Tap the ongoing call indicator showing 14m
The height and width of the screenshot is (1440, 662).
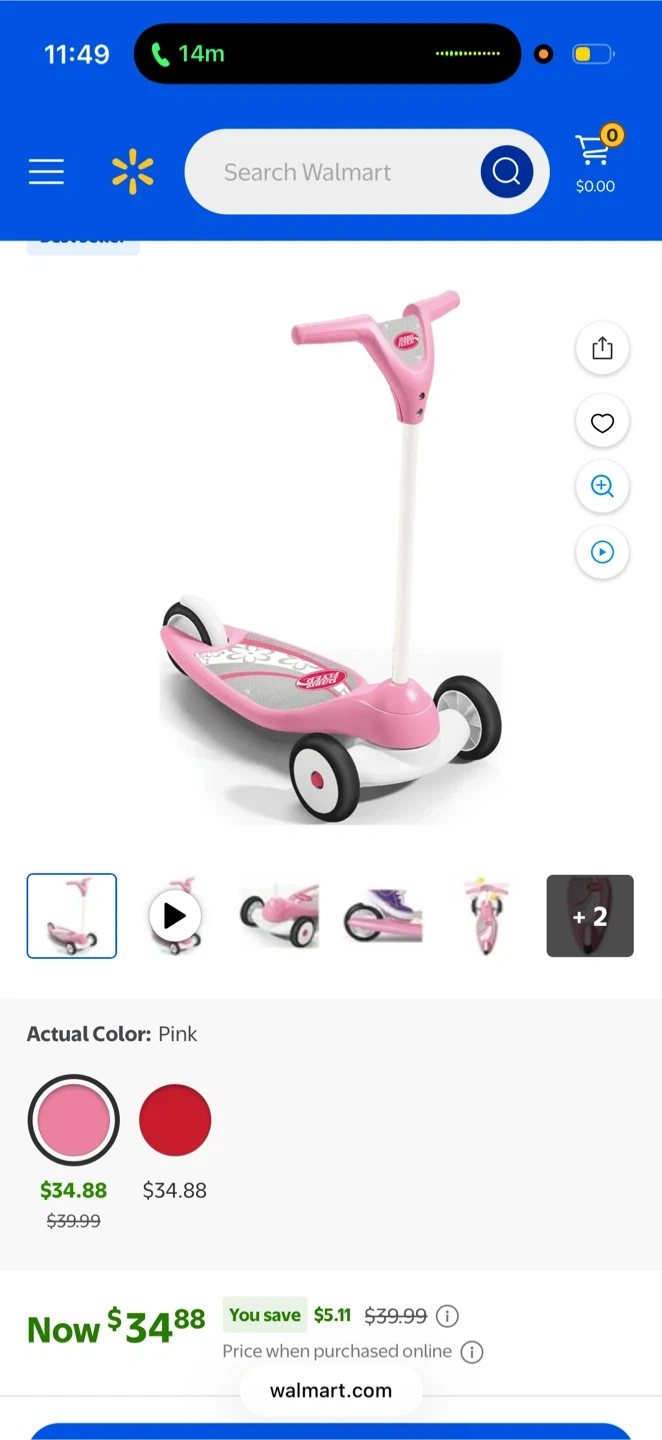coord(188,54)
